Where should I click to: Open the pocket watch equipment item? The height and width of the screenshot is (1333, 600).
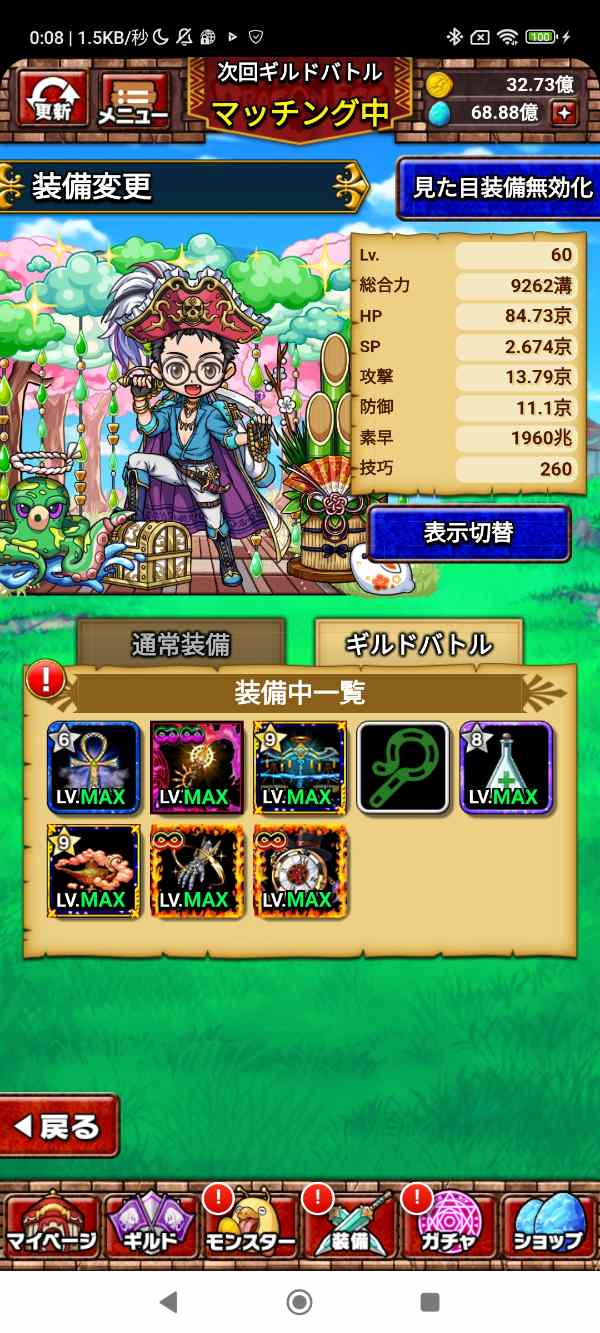299,871
